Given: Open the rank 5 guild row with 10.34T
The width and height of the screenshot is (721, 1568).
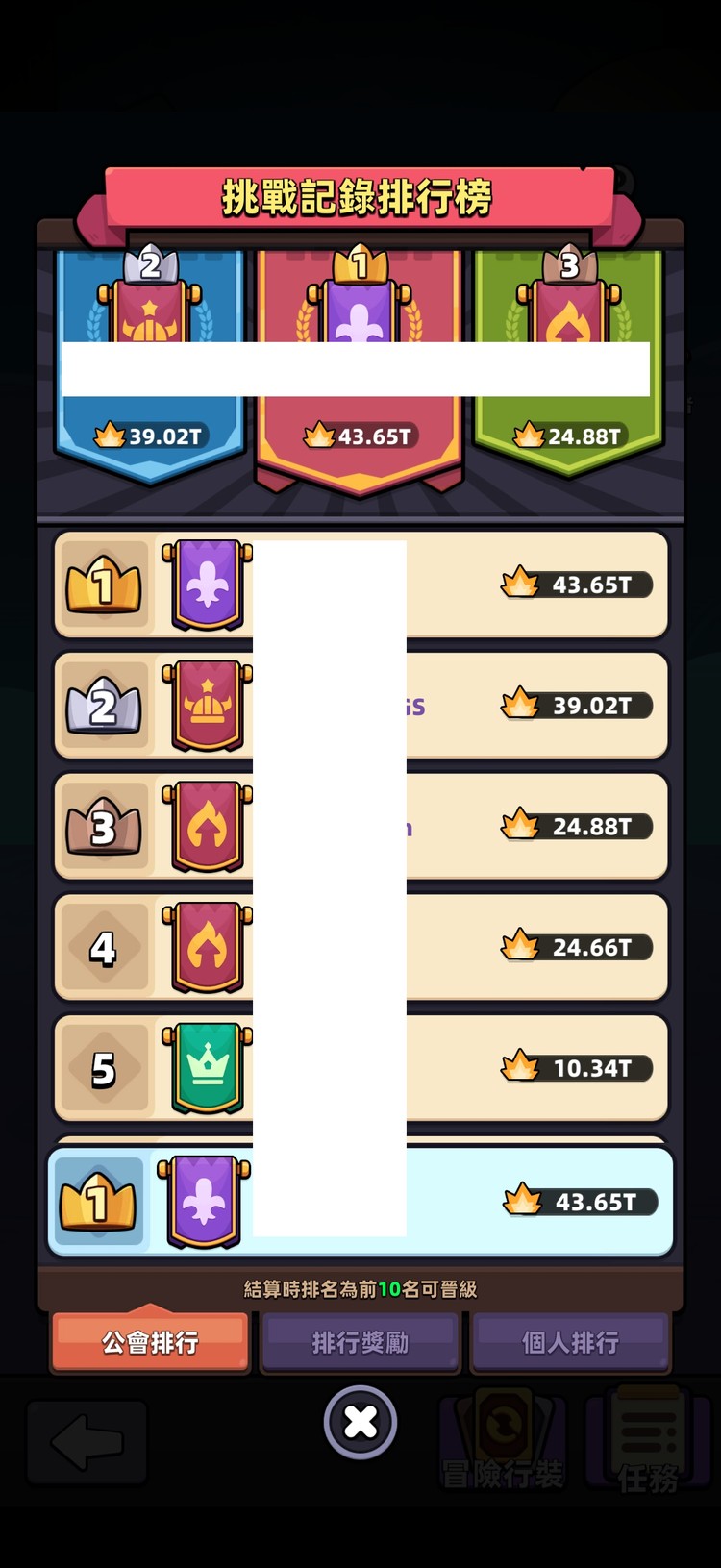Looking at the screenshot, I should 360,1068.
